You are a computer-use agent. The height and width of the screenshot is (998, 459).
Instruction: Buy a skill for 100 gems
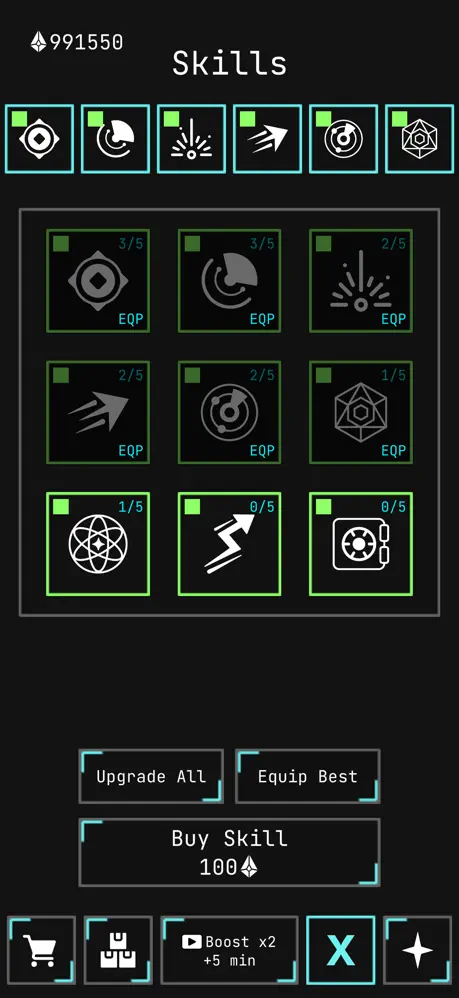tap(229, 852)
